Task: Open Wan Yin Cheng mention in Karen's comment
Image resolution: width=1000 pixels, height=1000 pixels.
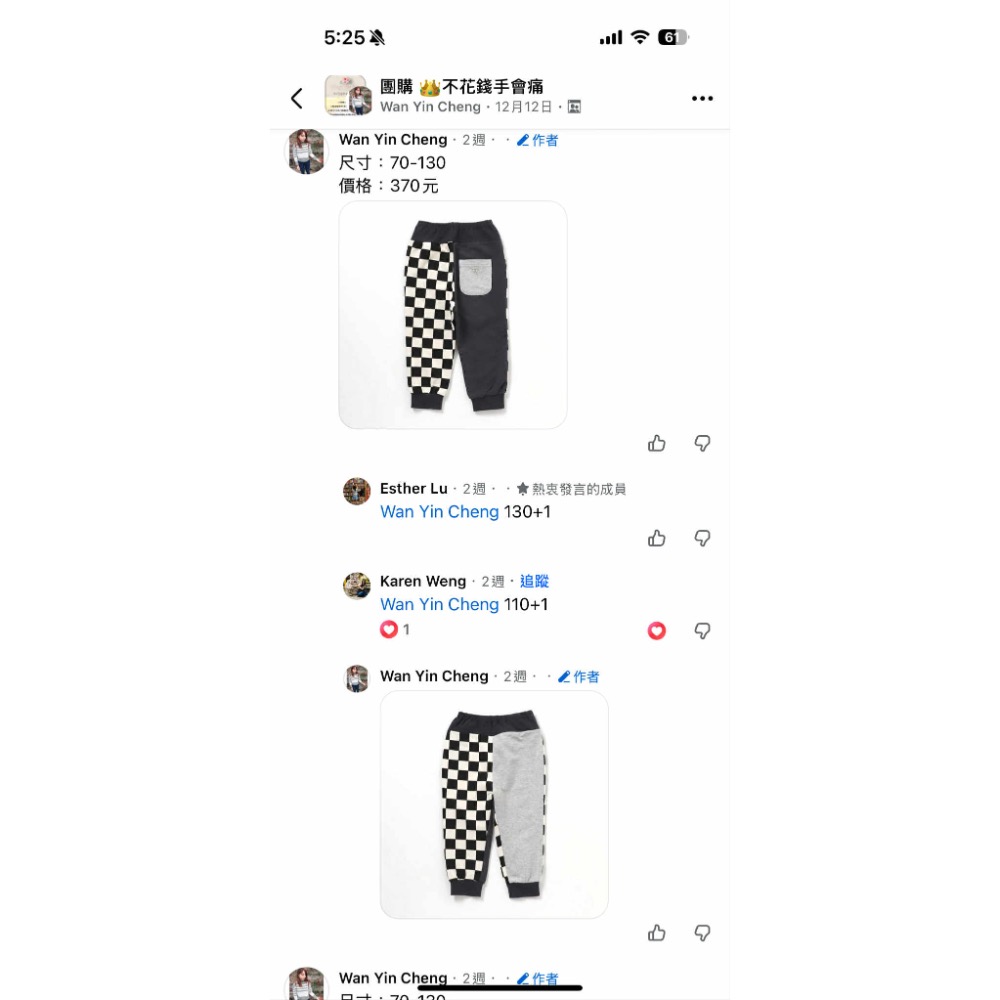Action: (x=439, y=604)
